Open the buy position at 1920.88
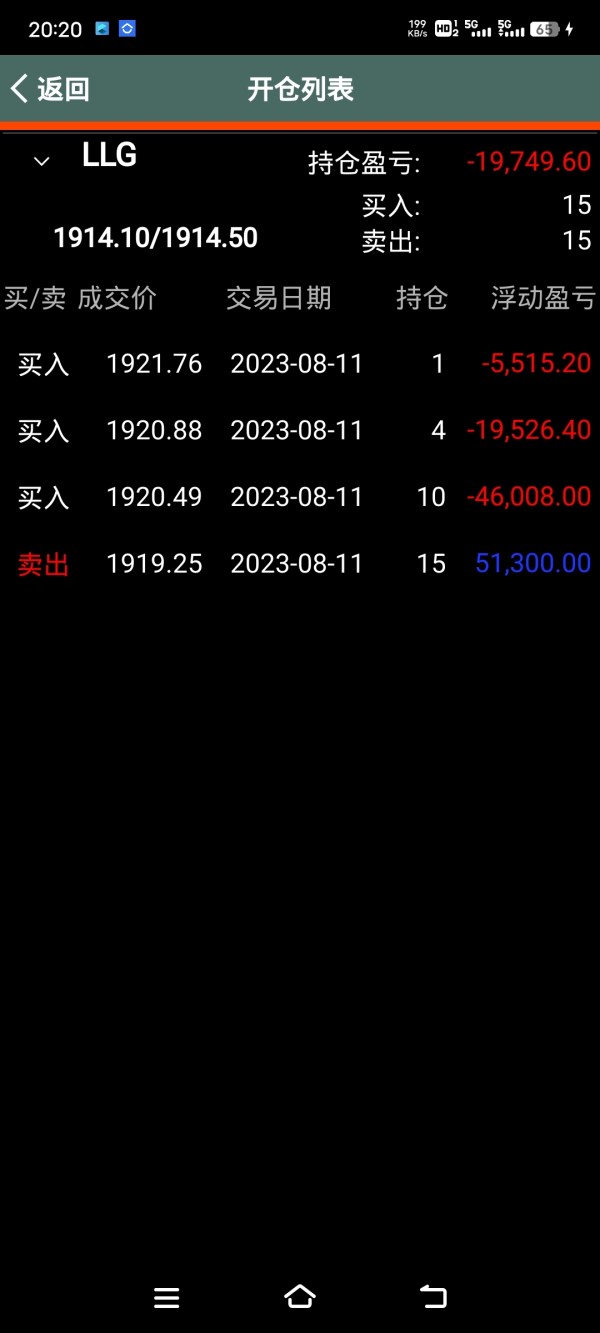 (x=300, y=431)
